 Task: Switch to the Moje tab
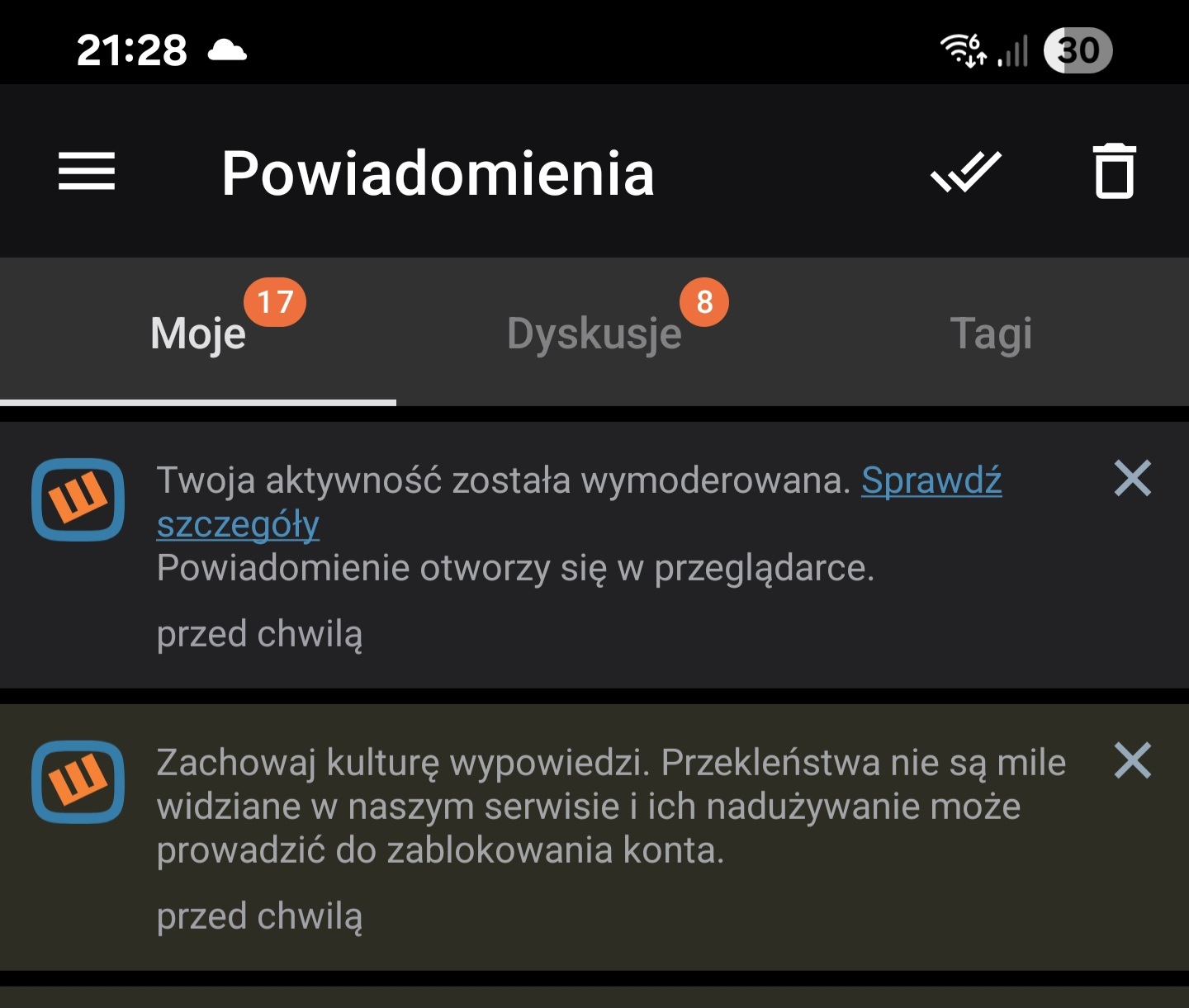coord(198,334)
